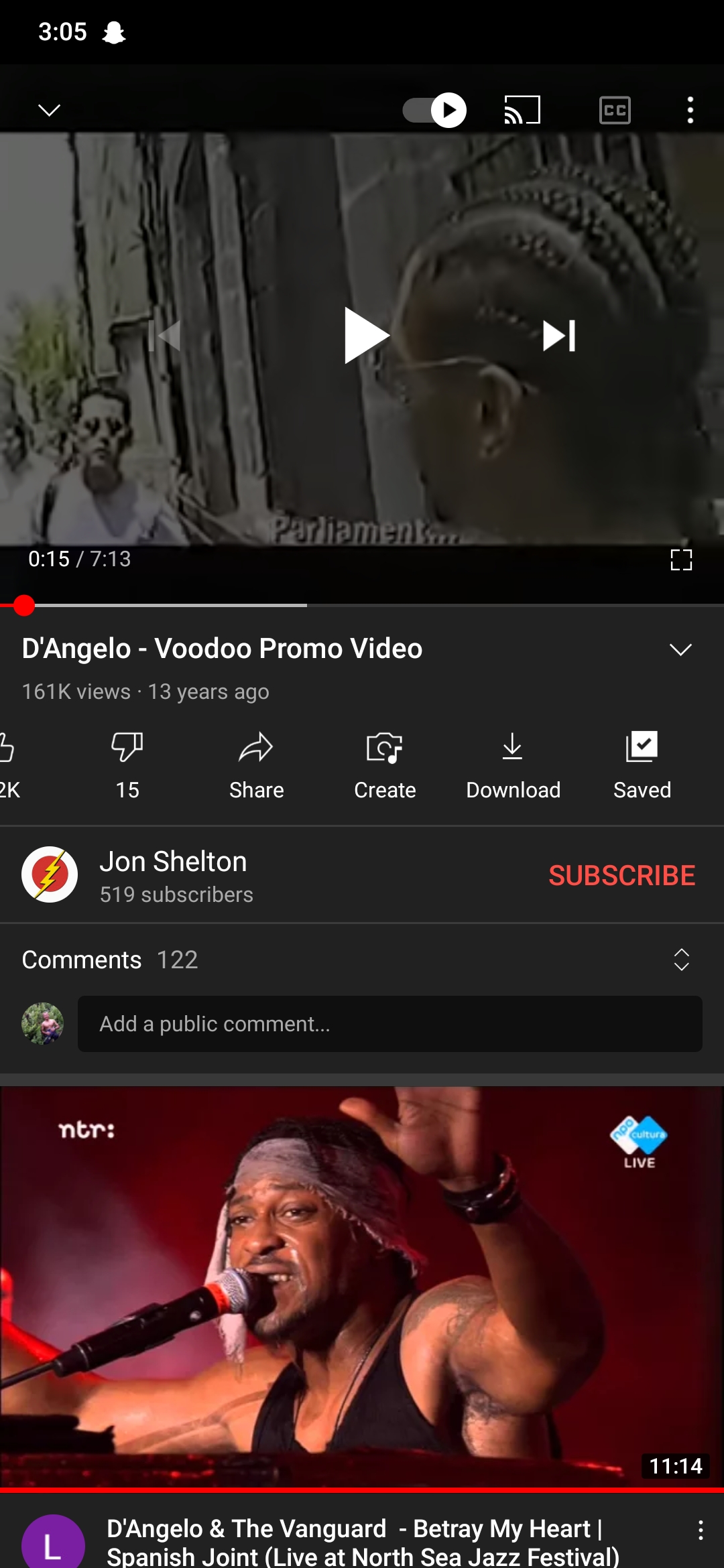Enter fullscreen mode

pos(681,560)
